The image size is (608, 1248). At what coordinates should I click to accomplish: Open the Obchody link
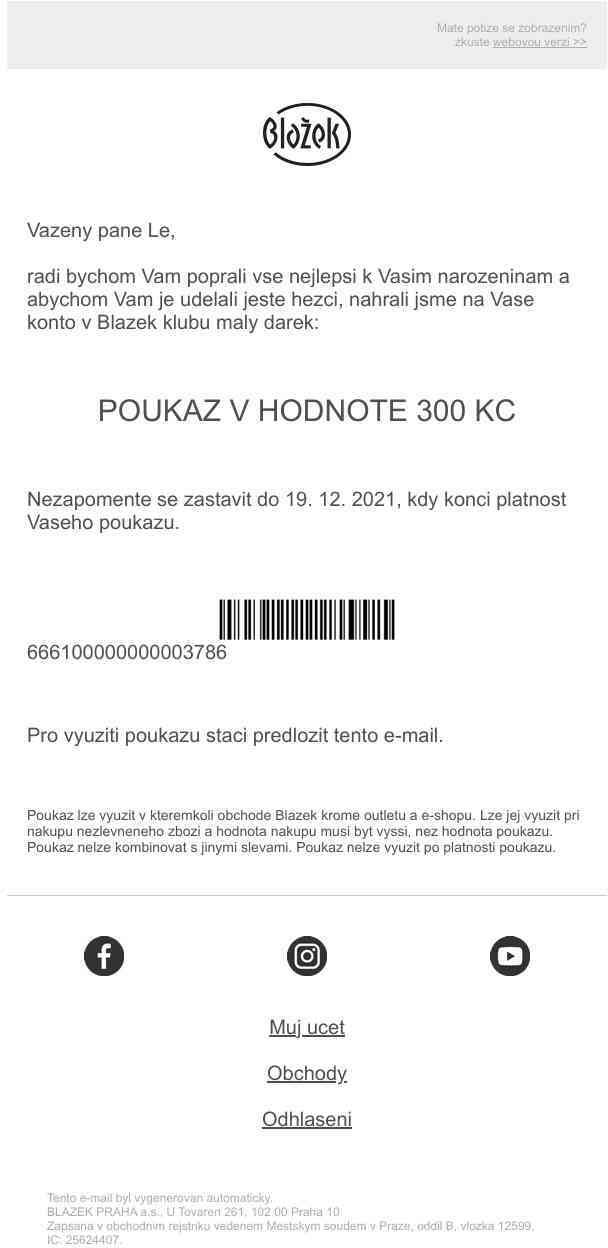point(307,1073)
